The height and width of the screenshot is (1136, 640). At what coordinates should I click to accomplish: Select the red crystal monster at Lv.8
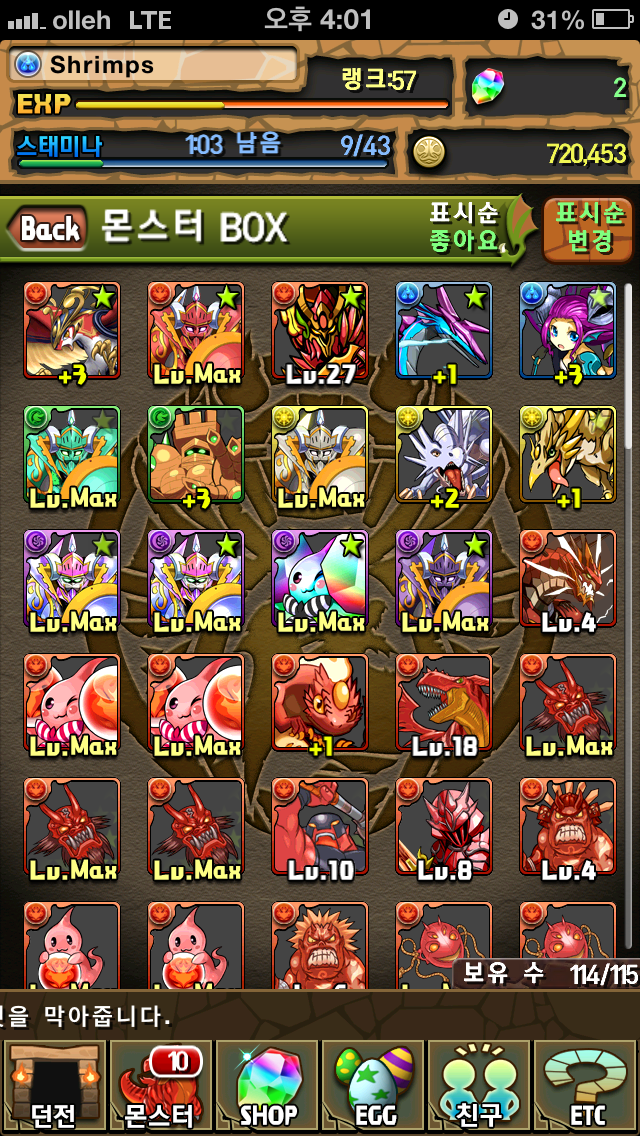click(x=444, y=826)
